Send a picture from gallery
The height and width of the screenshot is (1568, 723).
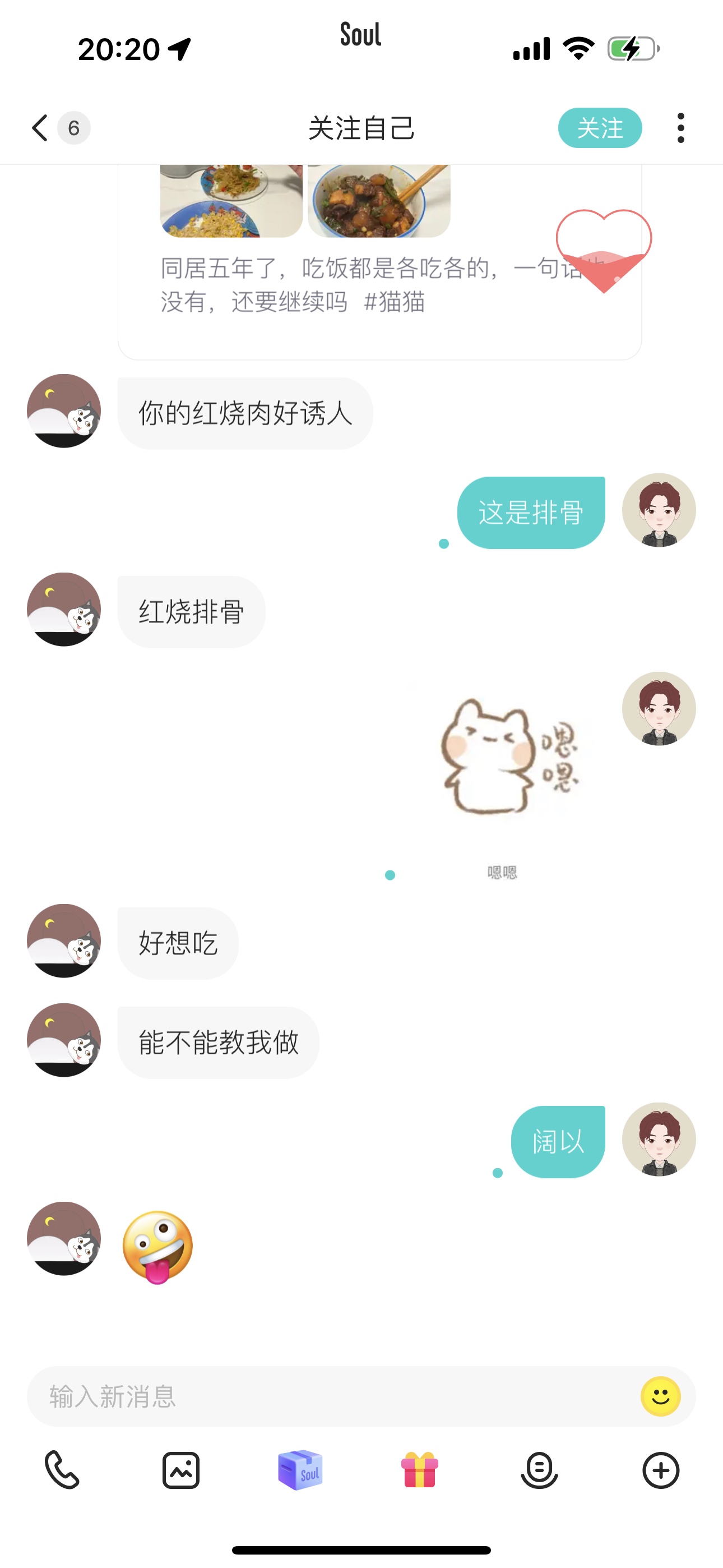click(x=180, y=1470)
